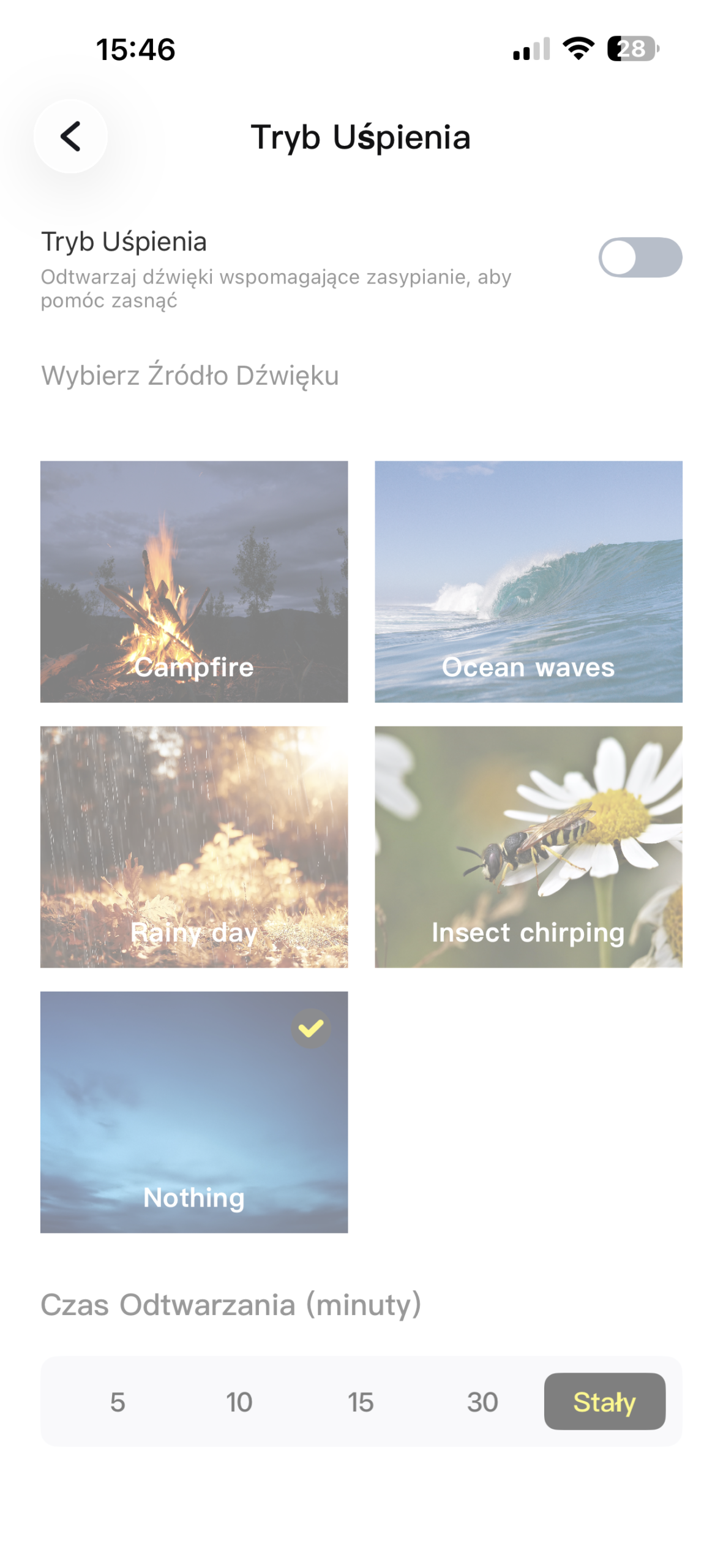Viewport: 723px width, 1568px height.
Task: Go back from Tryb Uśpienia screen
Action: (70, 136)
